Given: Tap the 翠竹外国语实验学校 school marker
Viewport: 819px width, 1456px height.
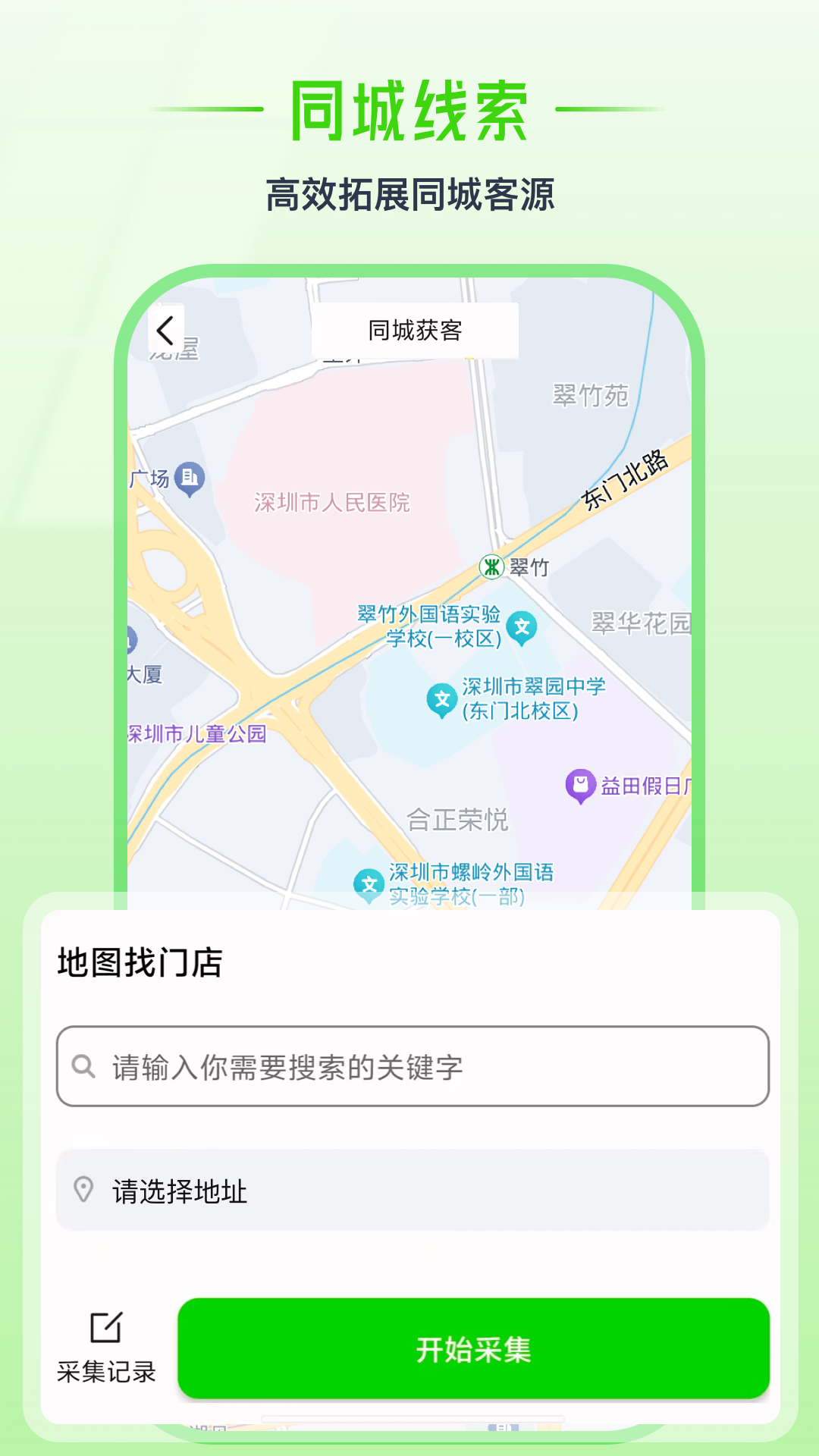Looking at the screenshot, I should 522,626.
